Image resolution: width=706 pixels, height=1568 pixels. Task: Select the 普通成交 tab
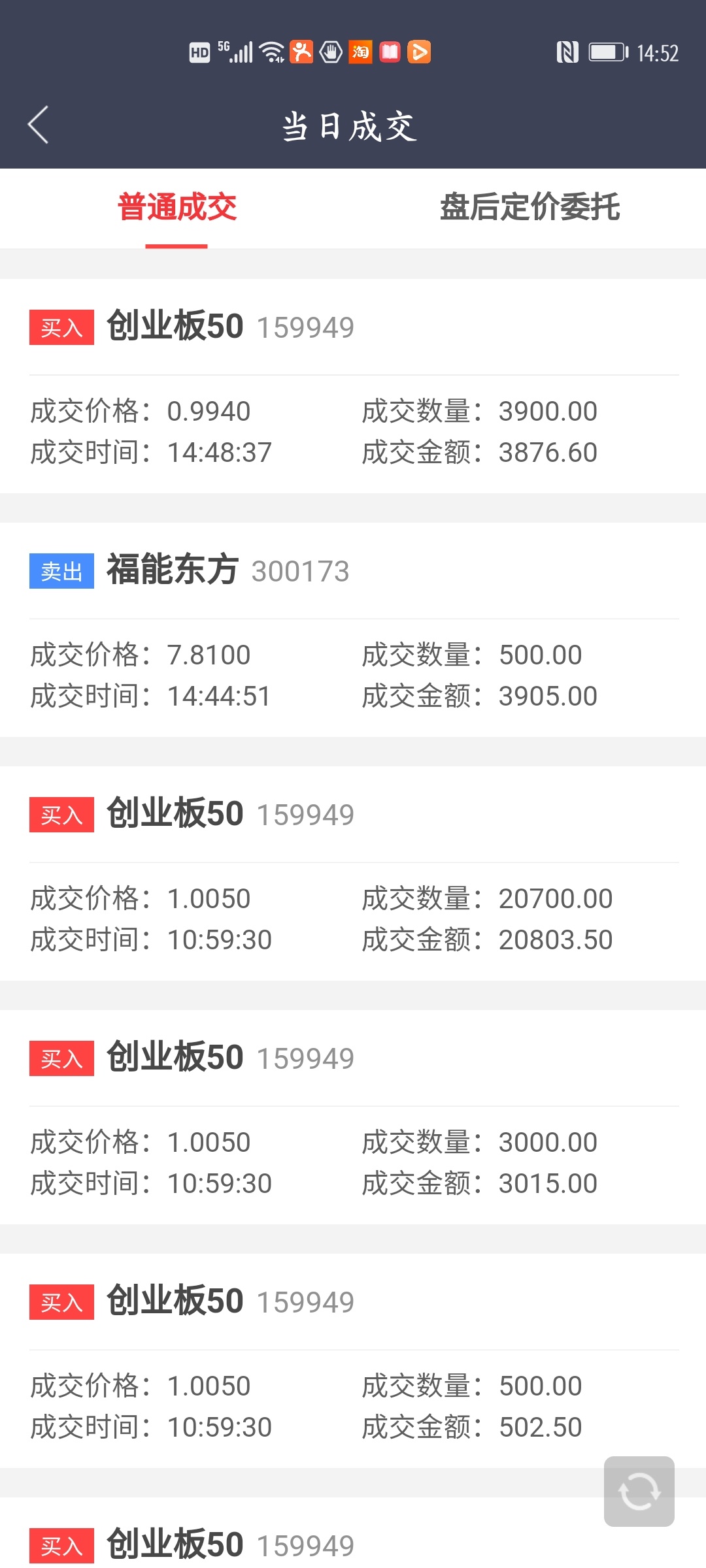176,208
